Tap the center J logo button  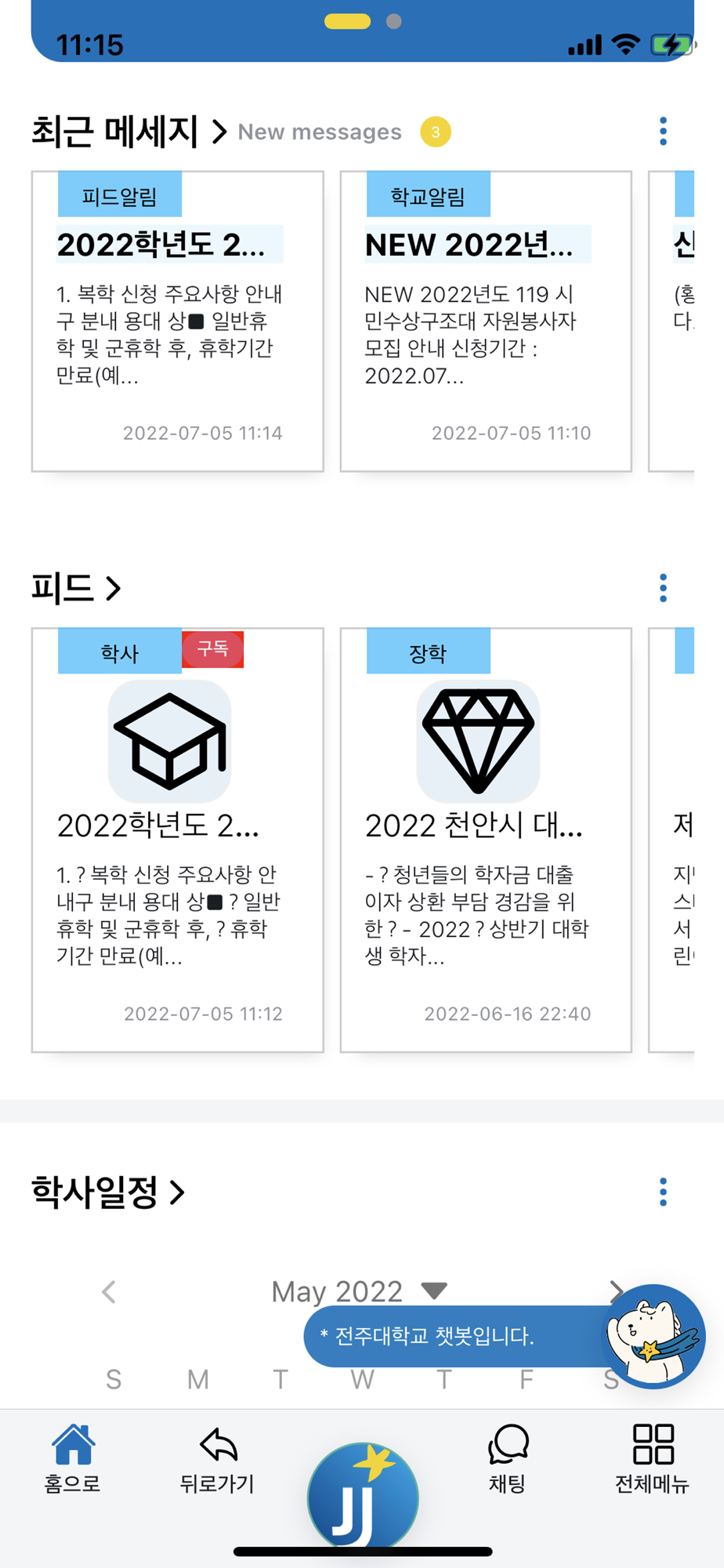click(363, 1496)
